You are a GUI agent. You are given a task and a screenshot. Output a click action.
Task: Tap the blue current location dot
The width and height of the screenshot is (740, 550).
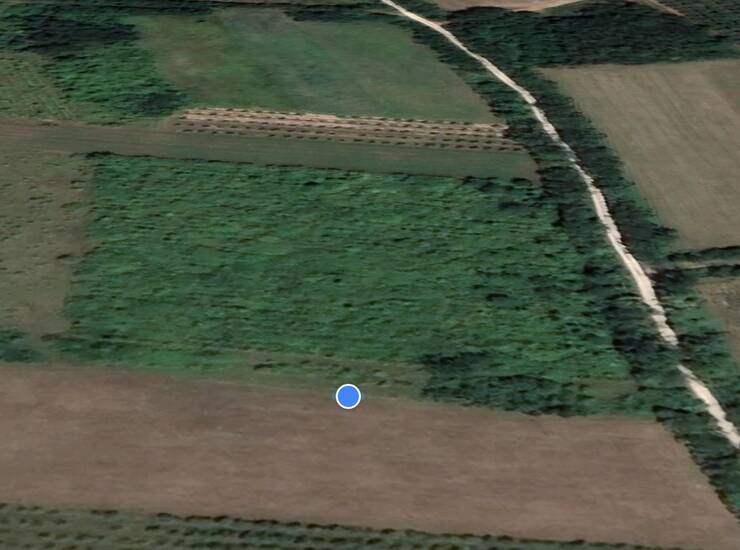click(348, 397)
